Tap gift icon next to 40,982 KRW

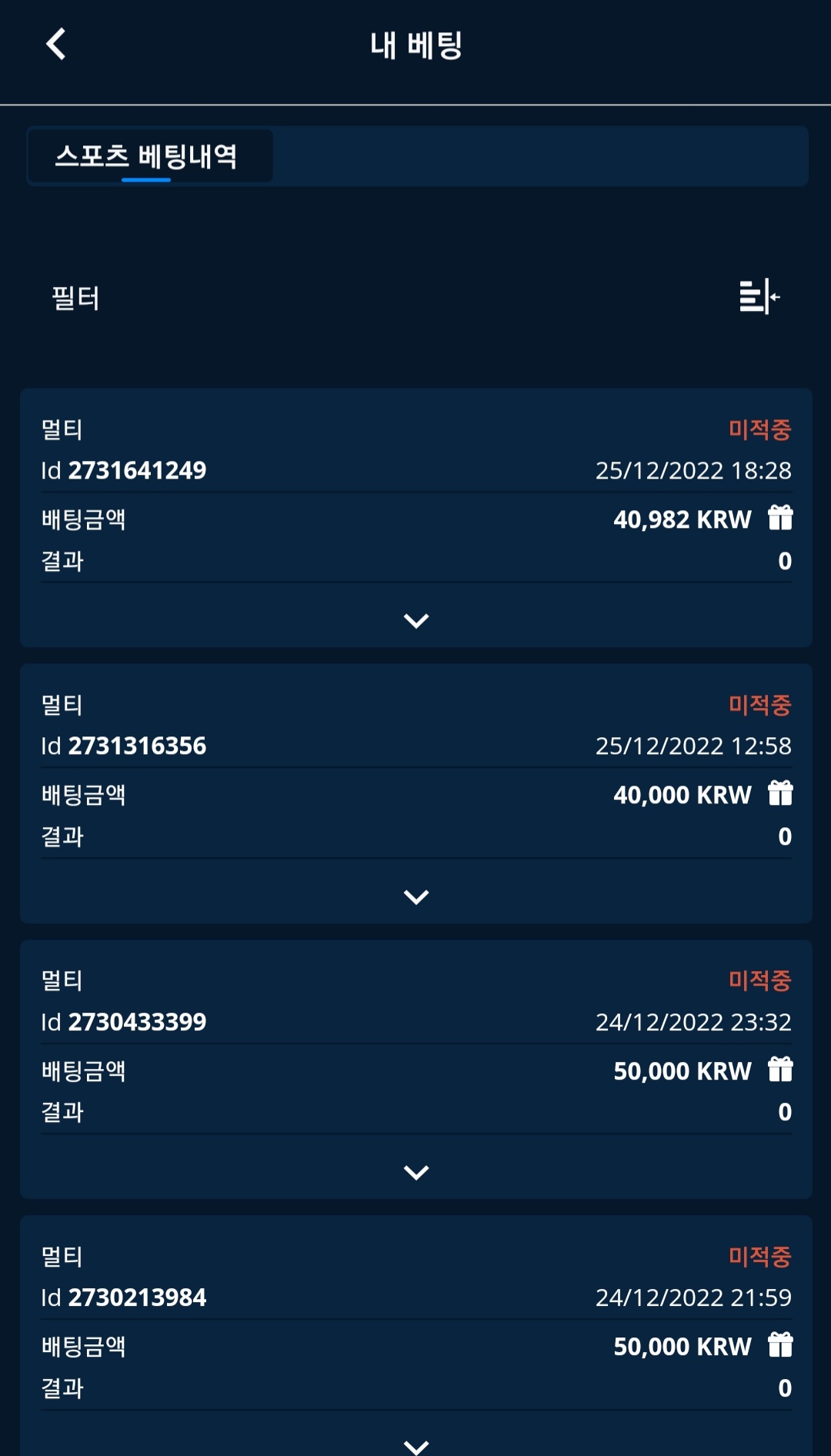click(780, 518)
